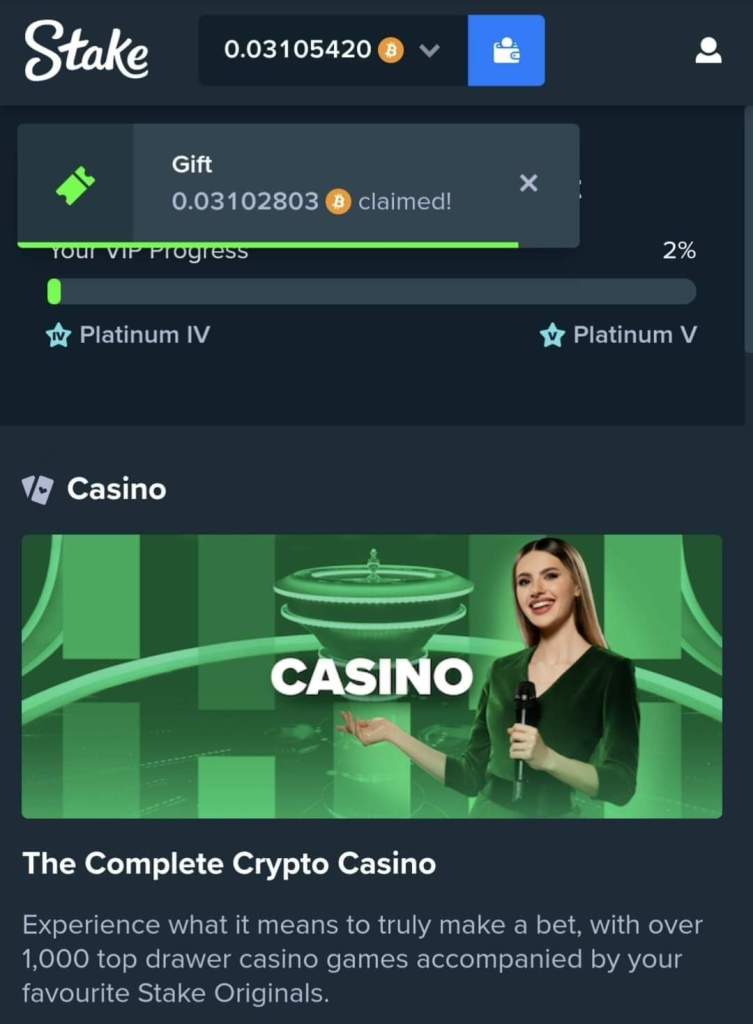Expand the Bitcoin balance currency dropdown
The height and width of the screenshot is (1024, 753).
[429, 50]
